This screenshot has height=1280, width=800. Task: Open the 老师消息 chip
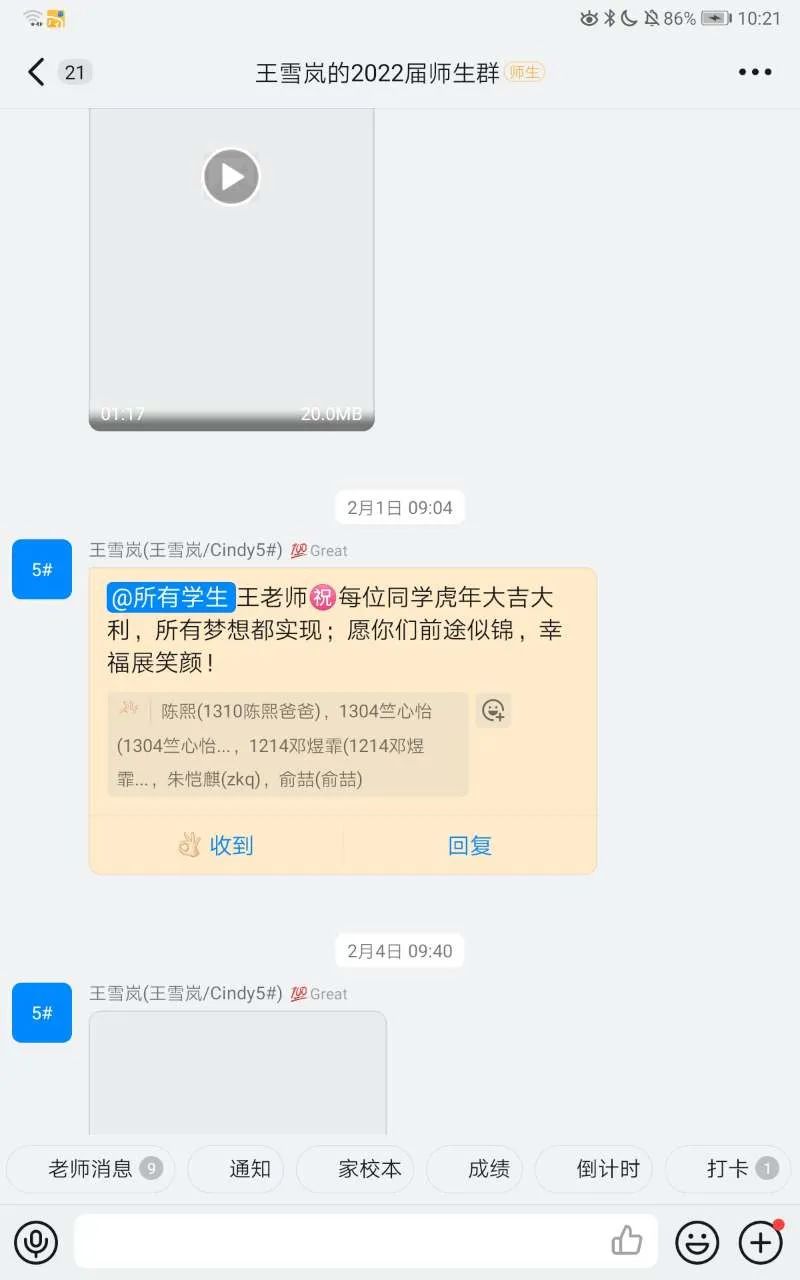coord(91,1168)
